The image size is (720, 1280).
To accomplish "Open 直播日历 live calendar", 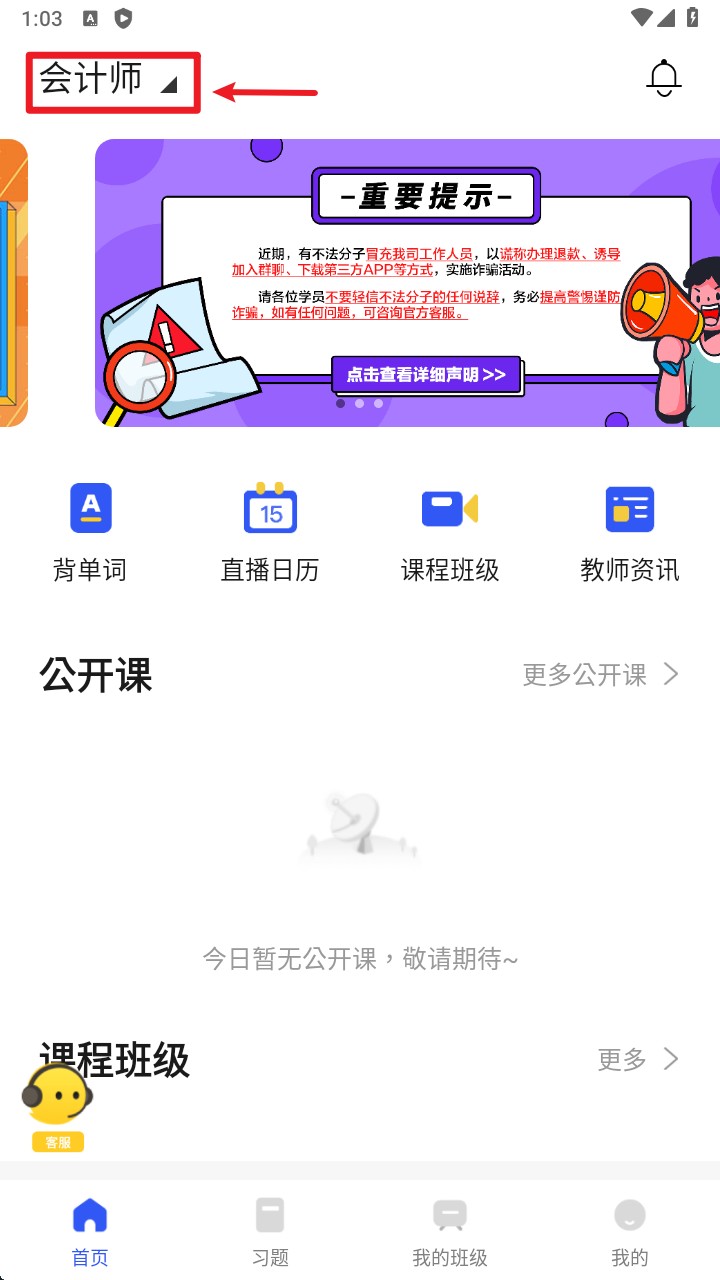I will [270, 532].
